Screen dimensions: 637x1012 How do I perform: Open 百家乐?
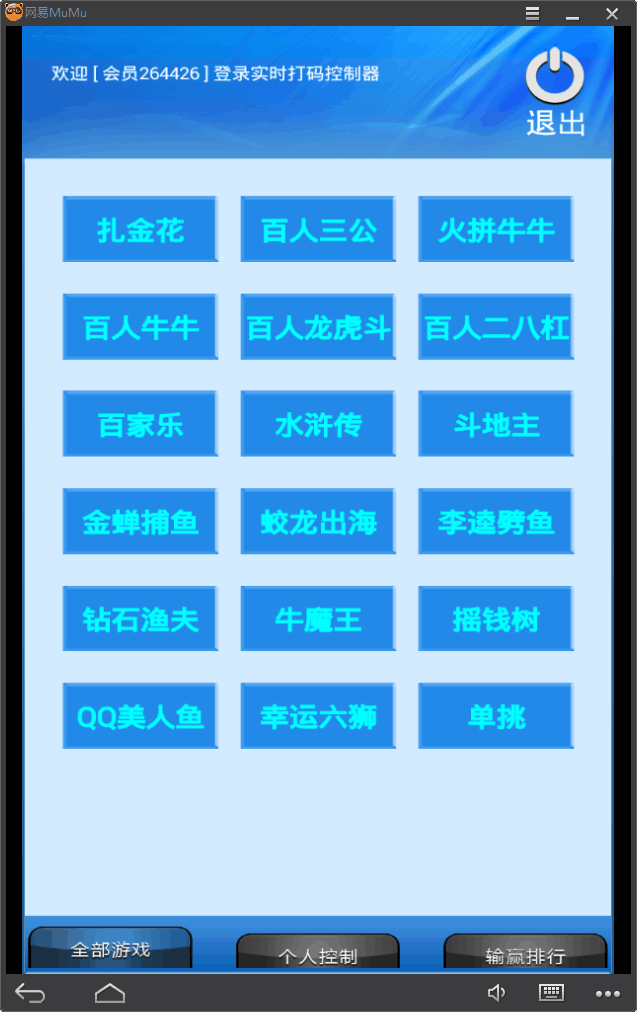[140, 425]
